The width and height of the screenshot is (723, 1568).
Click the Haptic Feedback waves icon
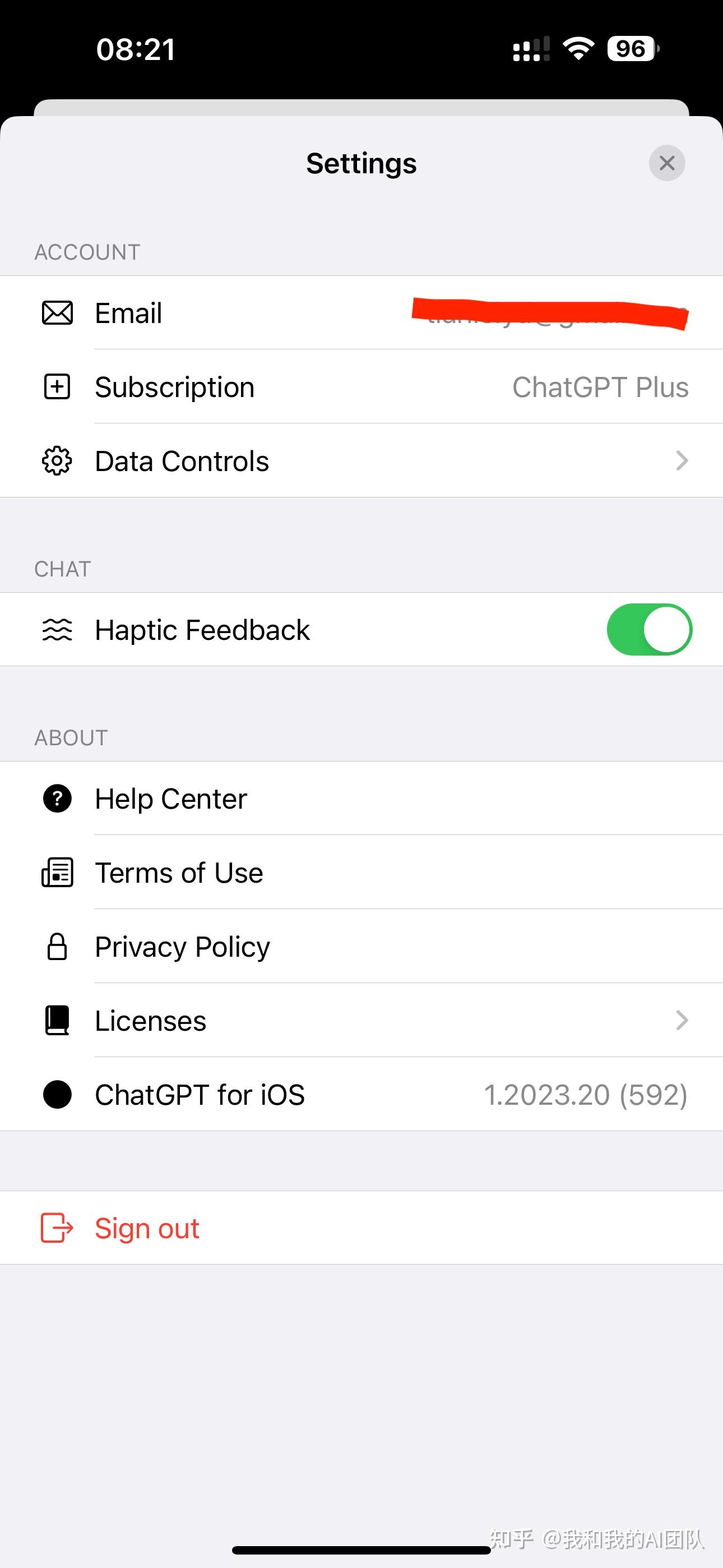coord(57,629)
